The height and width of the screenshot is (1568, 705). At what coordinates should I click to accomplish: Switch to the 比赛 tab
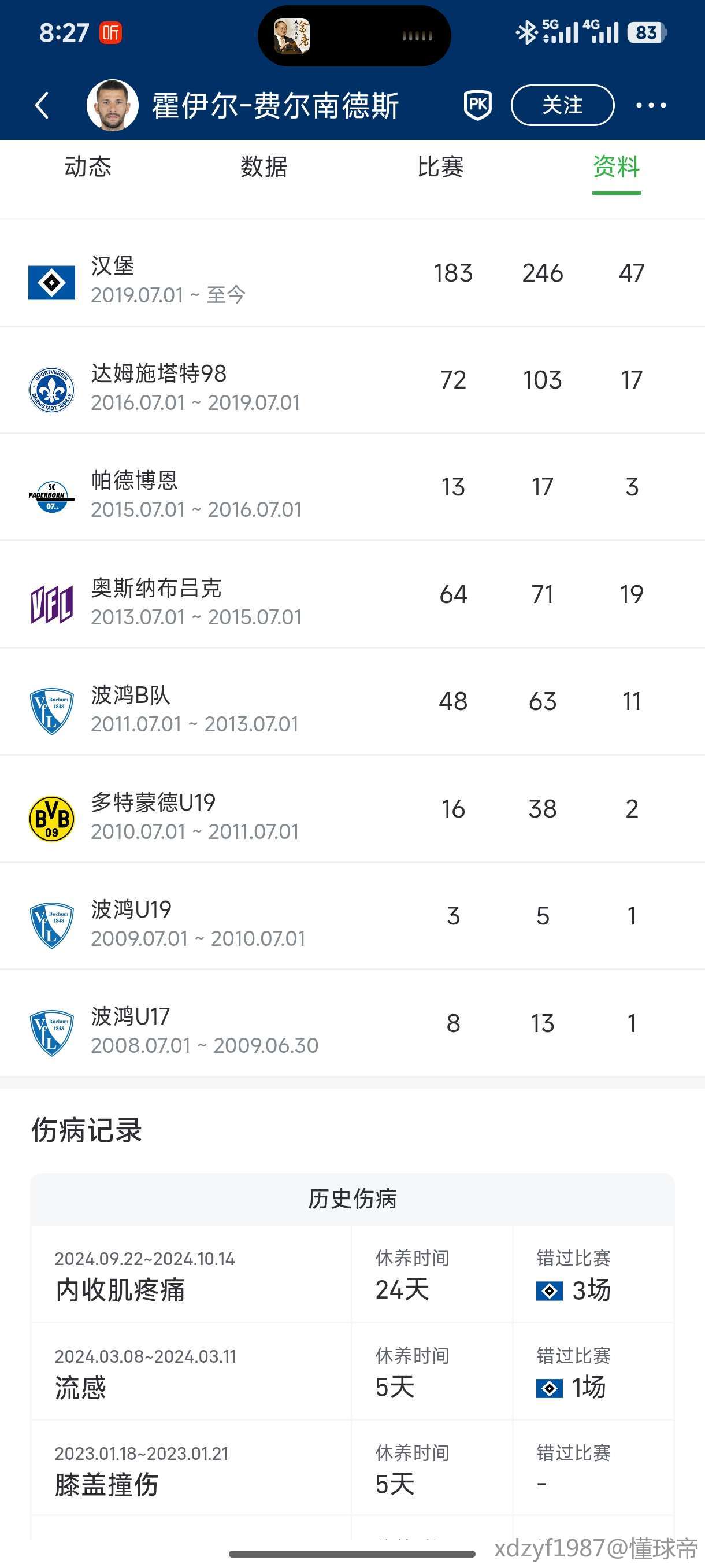[x=440, y=167]
